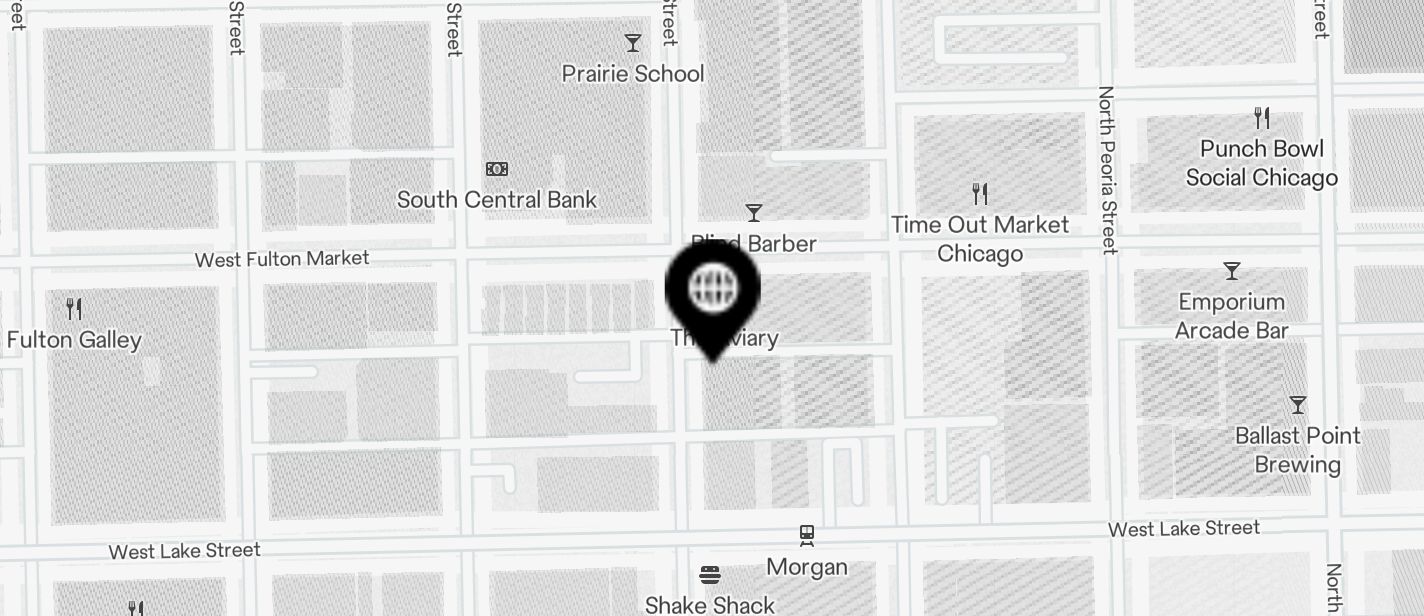Viewport: 1424px width, 616px height.
Task: Select the Emporium Arcade Bar marker
Action: coord(1231,272)
